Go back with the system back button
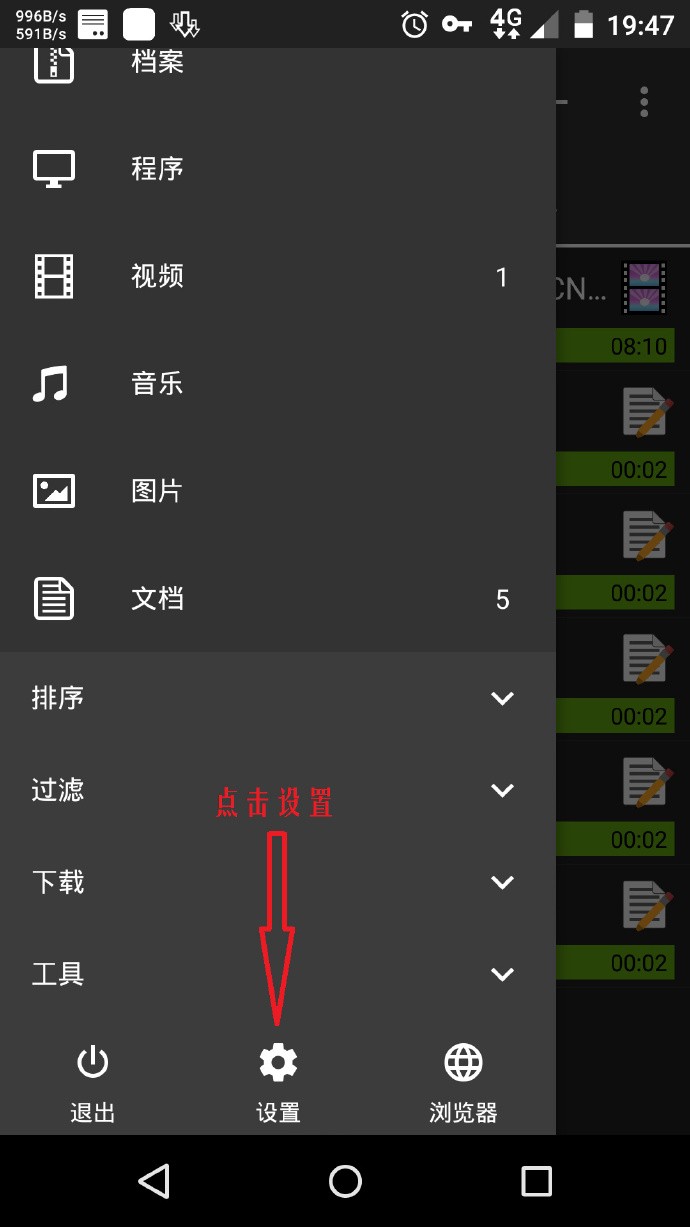The height and width of the screenshot is (1227, 690). [x=154, y=1181]
